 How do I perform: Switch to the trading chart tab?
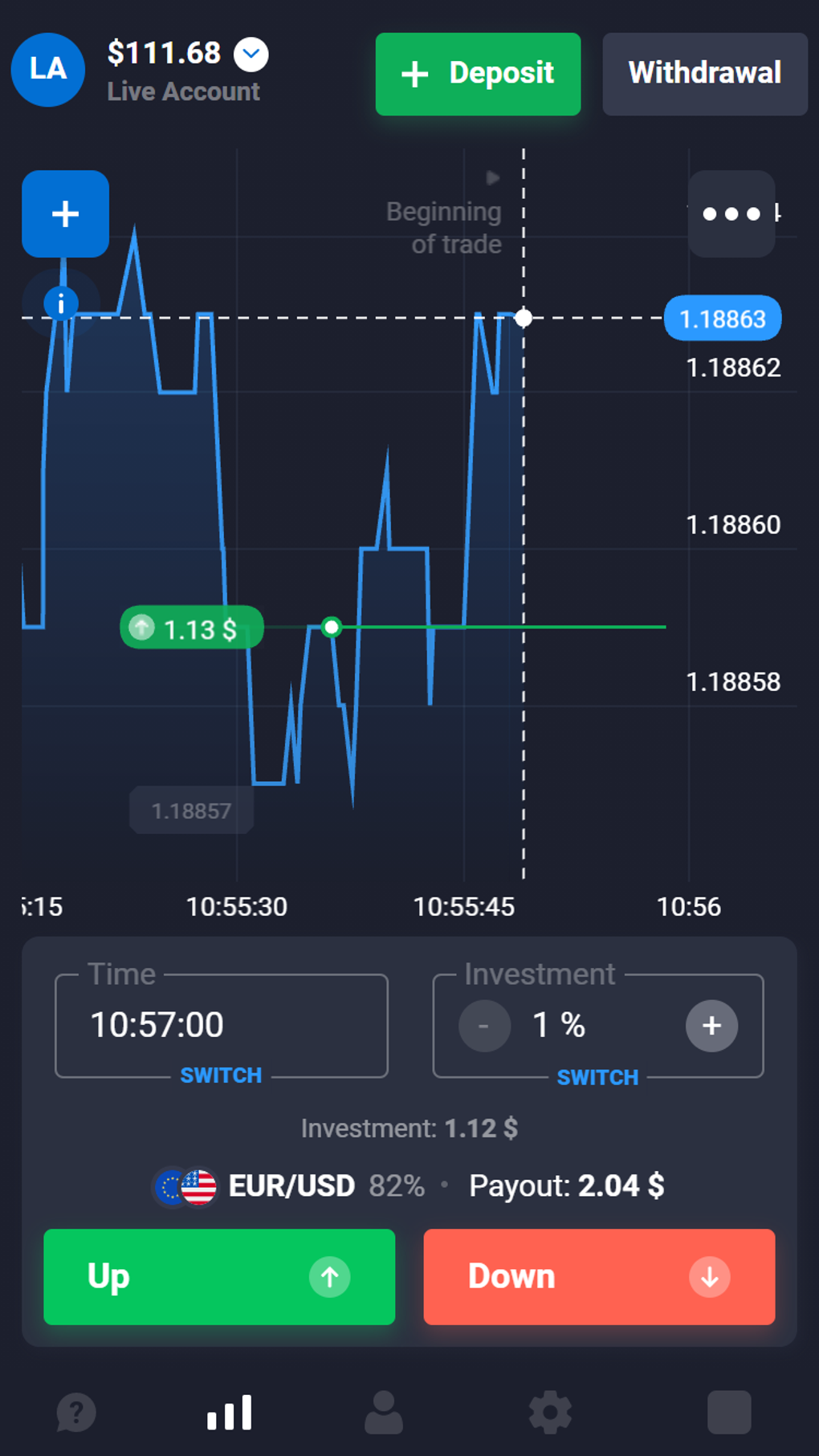click(230, 1413)
